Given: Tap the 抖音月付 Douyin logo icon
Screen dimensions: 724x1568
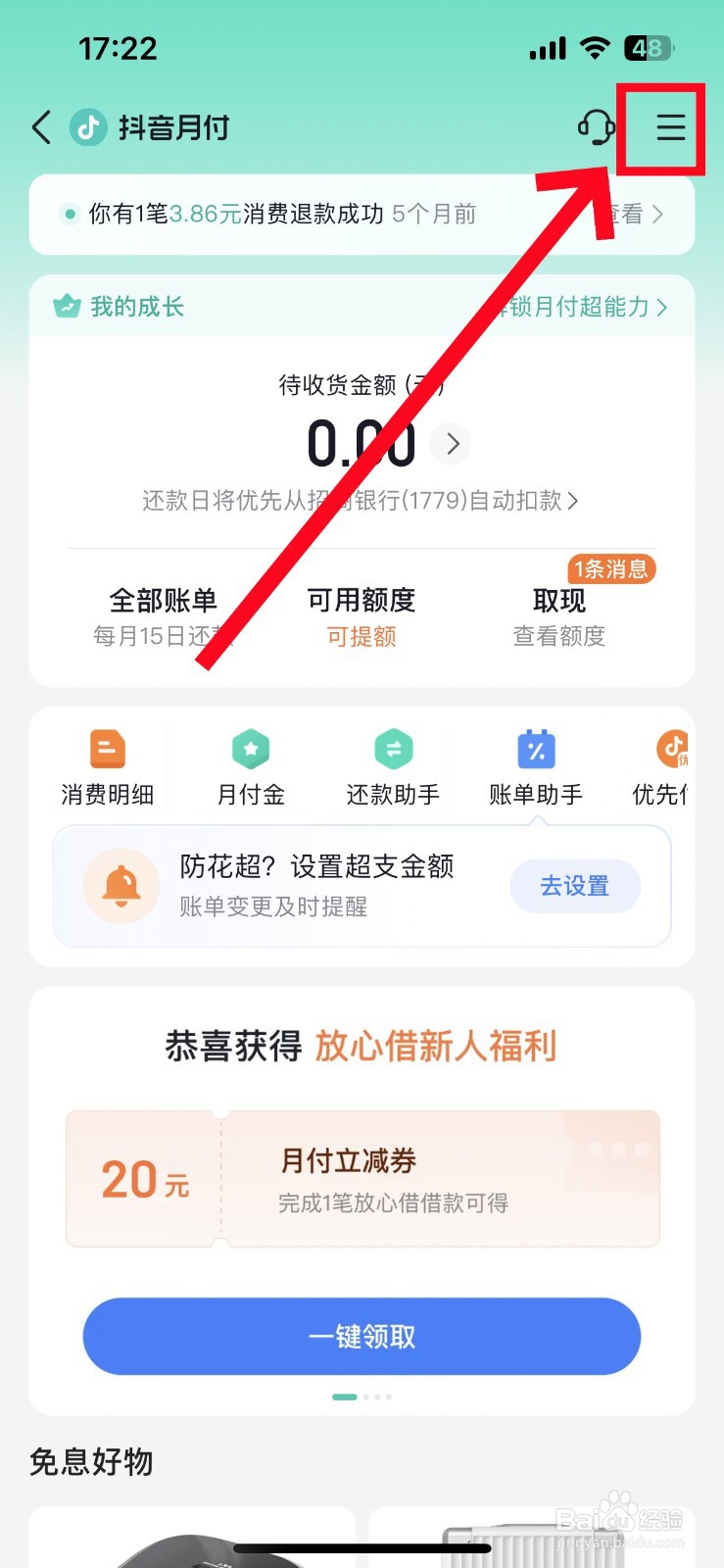Looking at the screenshot, I should (88, 127).
